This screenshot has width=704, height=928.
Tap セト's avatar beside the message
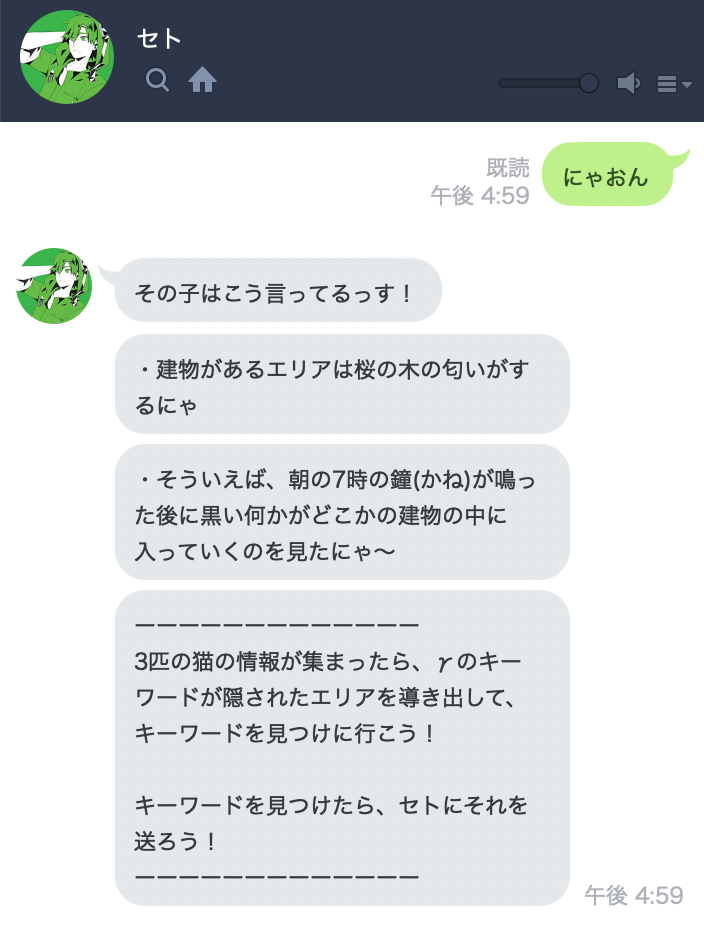click(54, 286)
